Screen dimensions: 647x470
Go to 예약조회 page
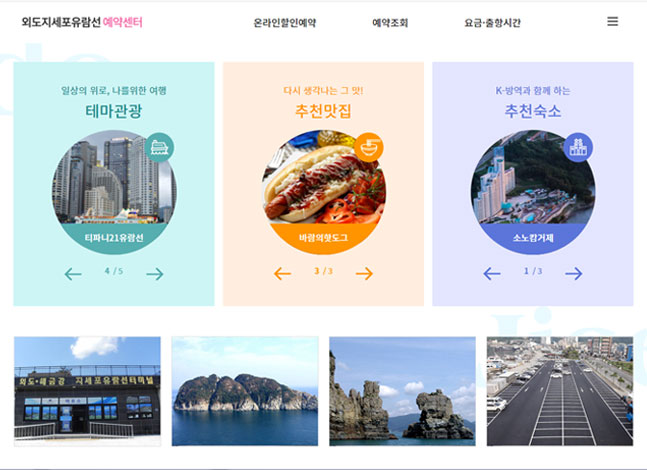point(390,22)
